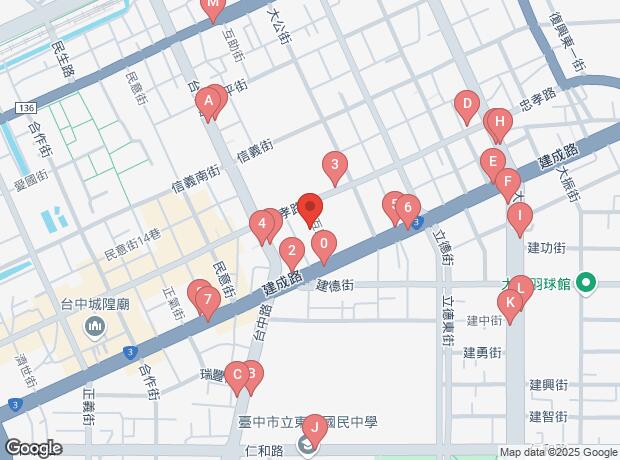Tap the map pin labeled M

[212, 6]
